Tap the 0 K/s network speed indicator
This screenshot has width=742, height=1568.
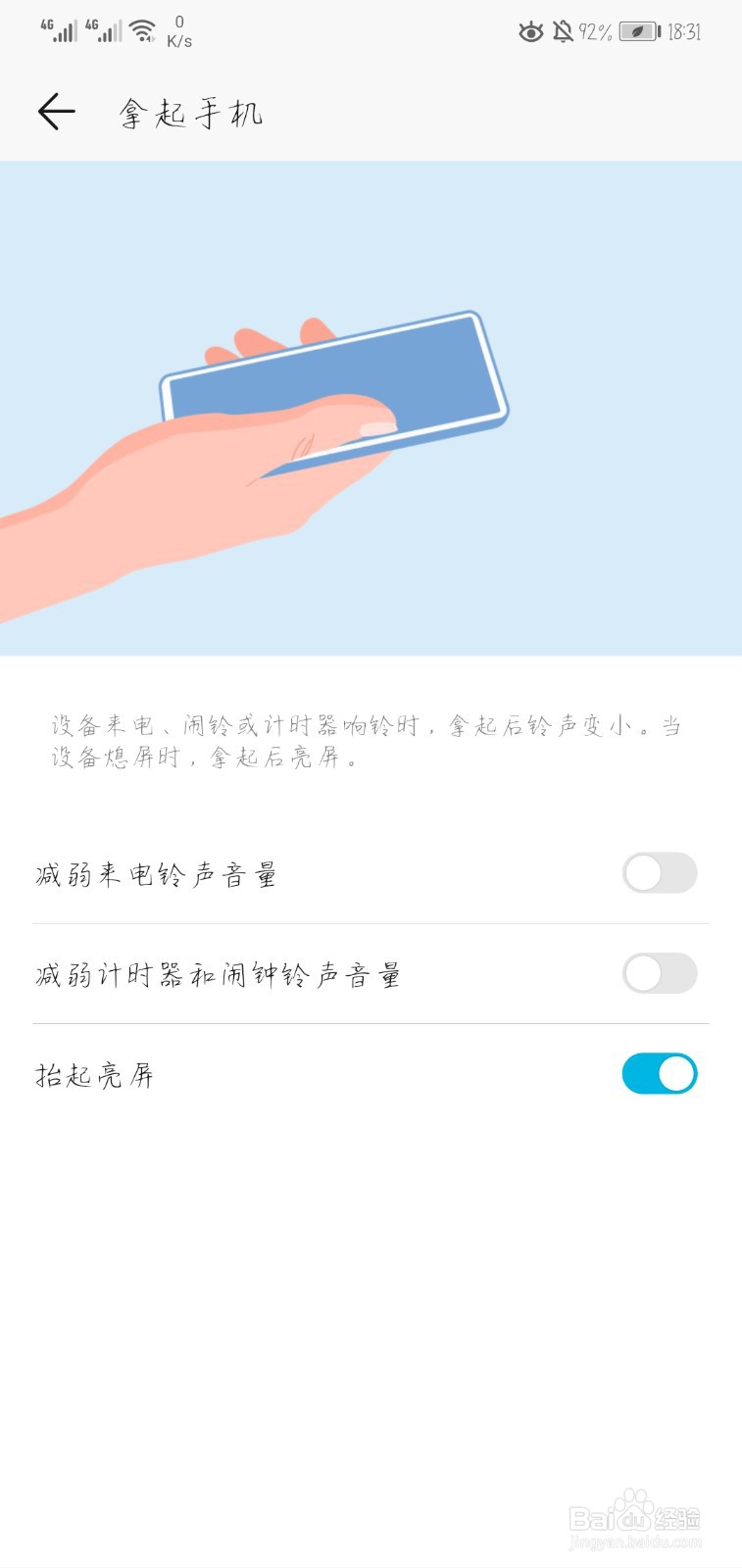[x=177, y=31]
